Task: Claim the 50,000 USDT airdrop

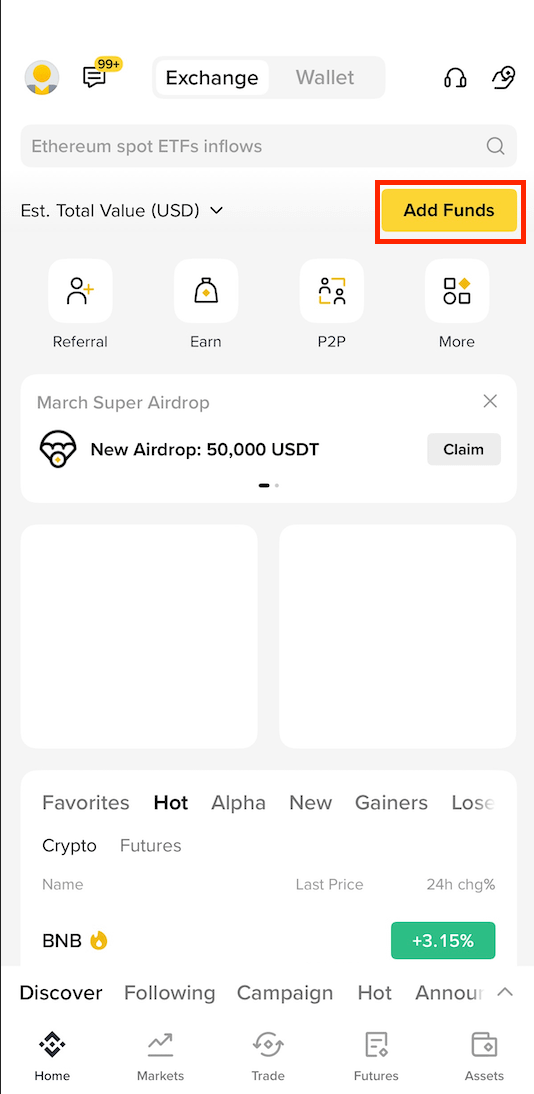Action: [463, 449]
